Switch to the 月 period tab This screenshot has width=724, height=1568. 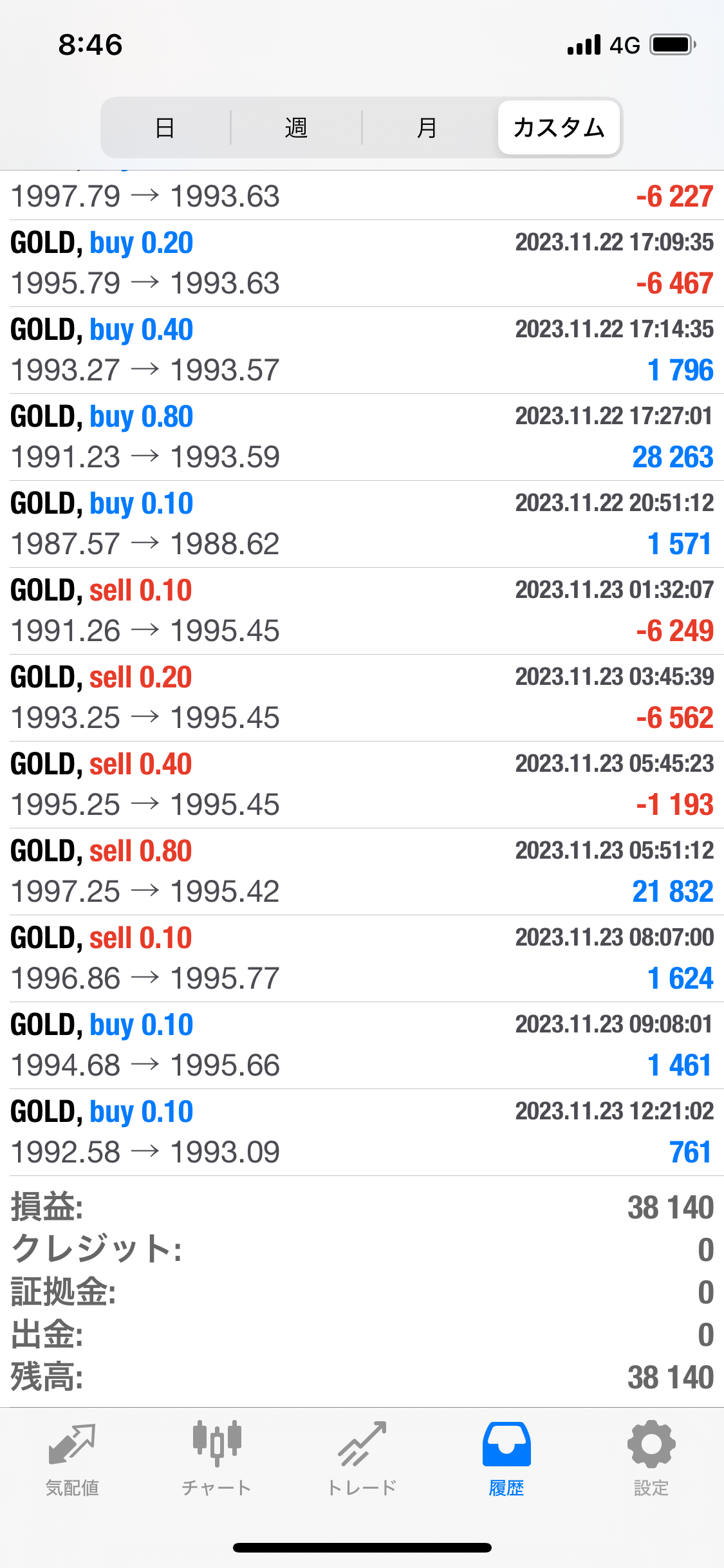pyautogui.click(x=427, y=127)
